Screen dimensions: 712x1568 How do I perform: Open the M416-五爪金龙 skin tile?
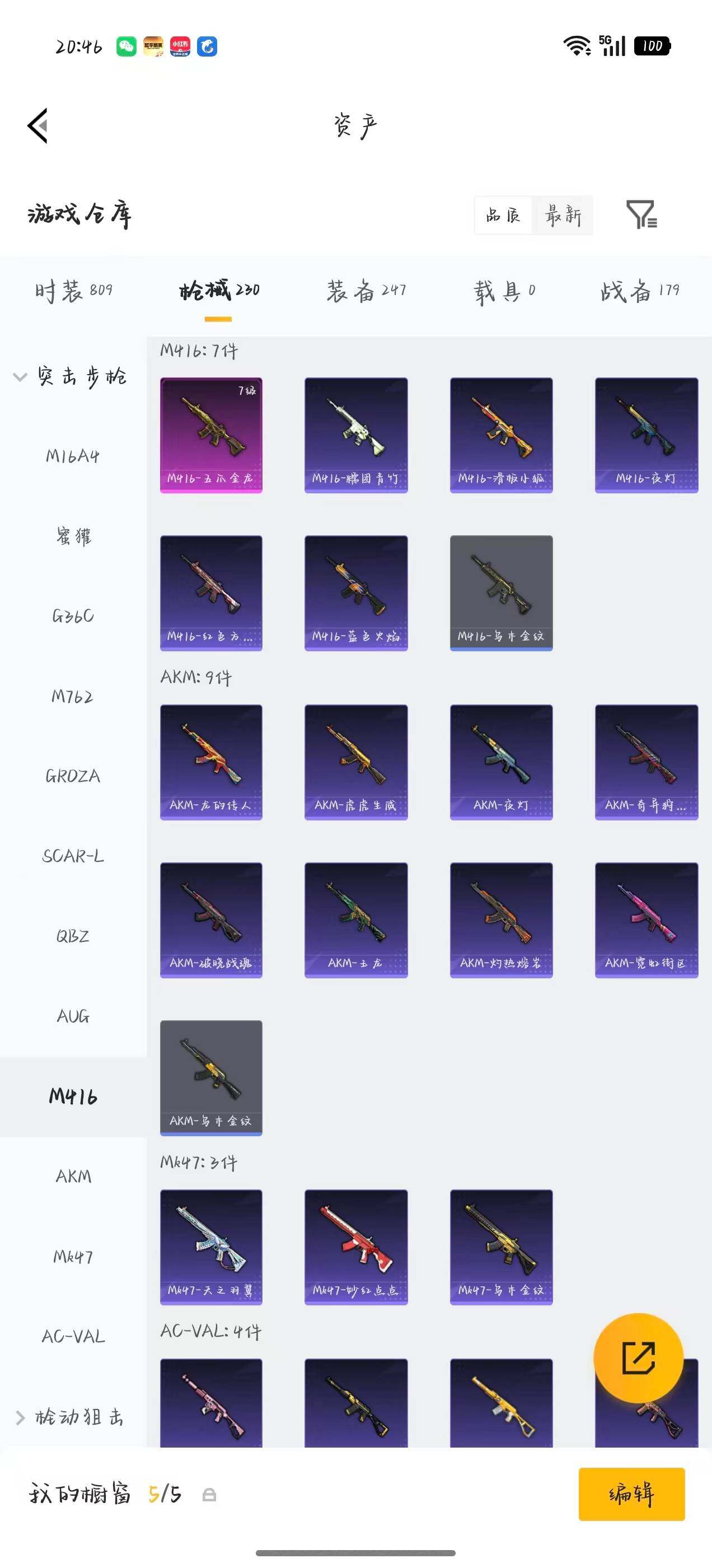point(211,435)
